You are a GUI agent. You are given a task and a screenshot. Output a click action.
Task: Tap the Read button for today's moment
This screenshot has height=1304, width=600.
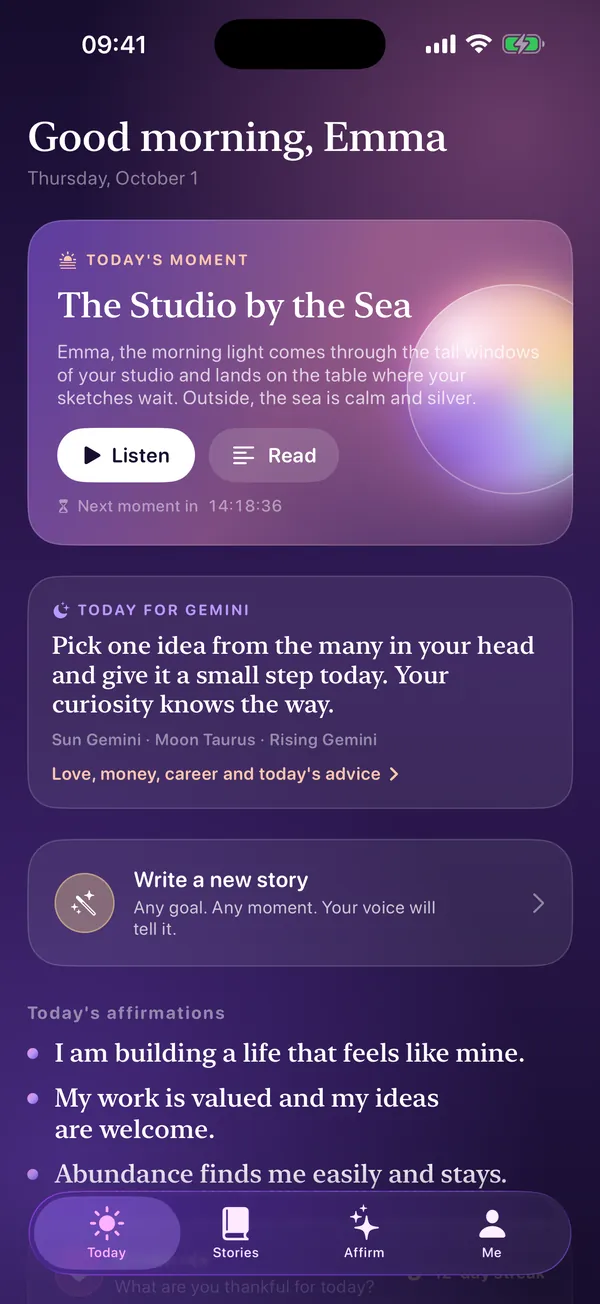point(274,455)
